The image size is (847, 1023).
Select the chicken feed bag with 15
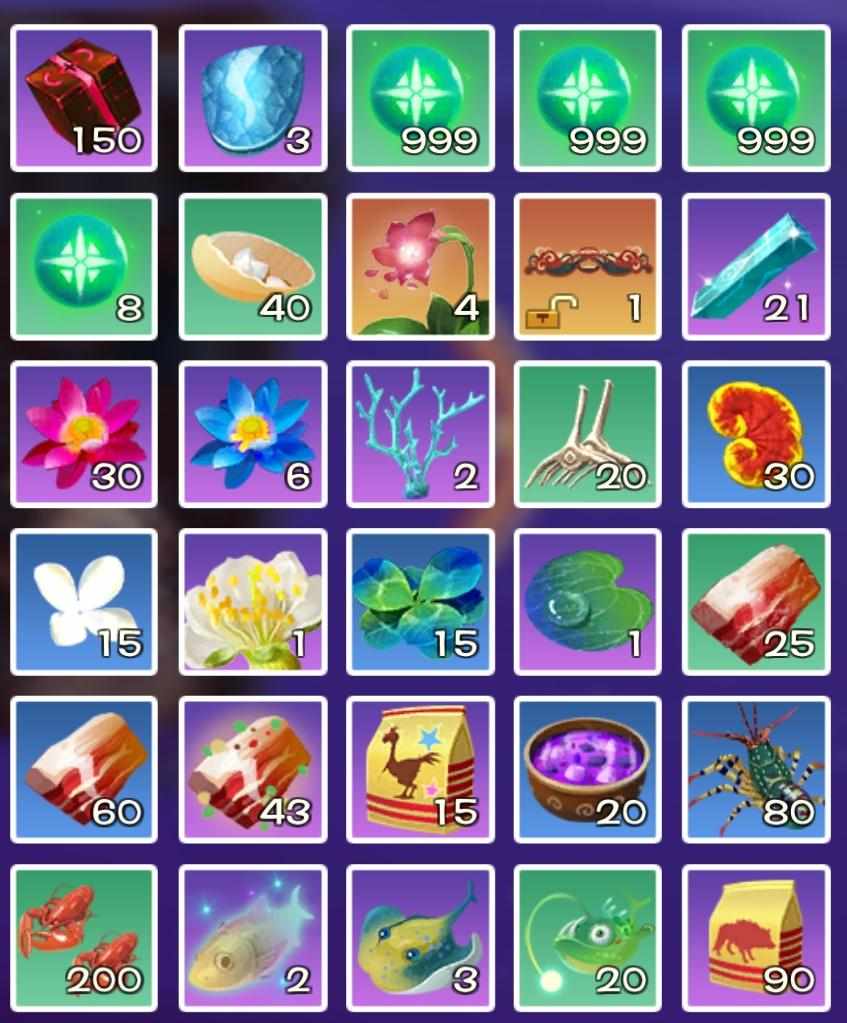(420, 770)
